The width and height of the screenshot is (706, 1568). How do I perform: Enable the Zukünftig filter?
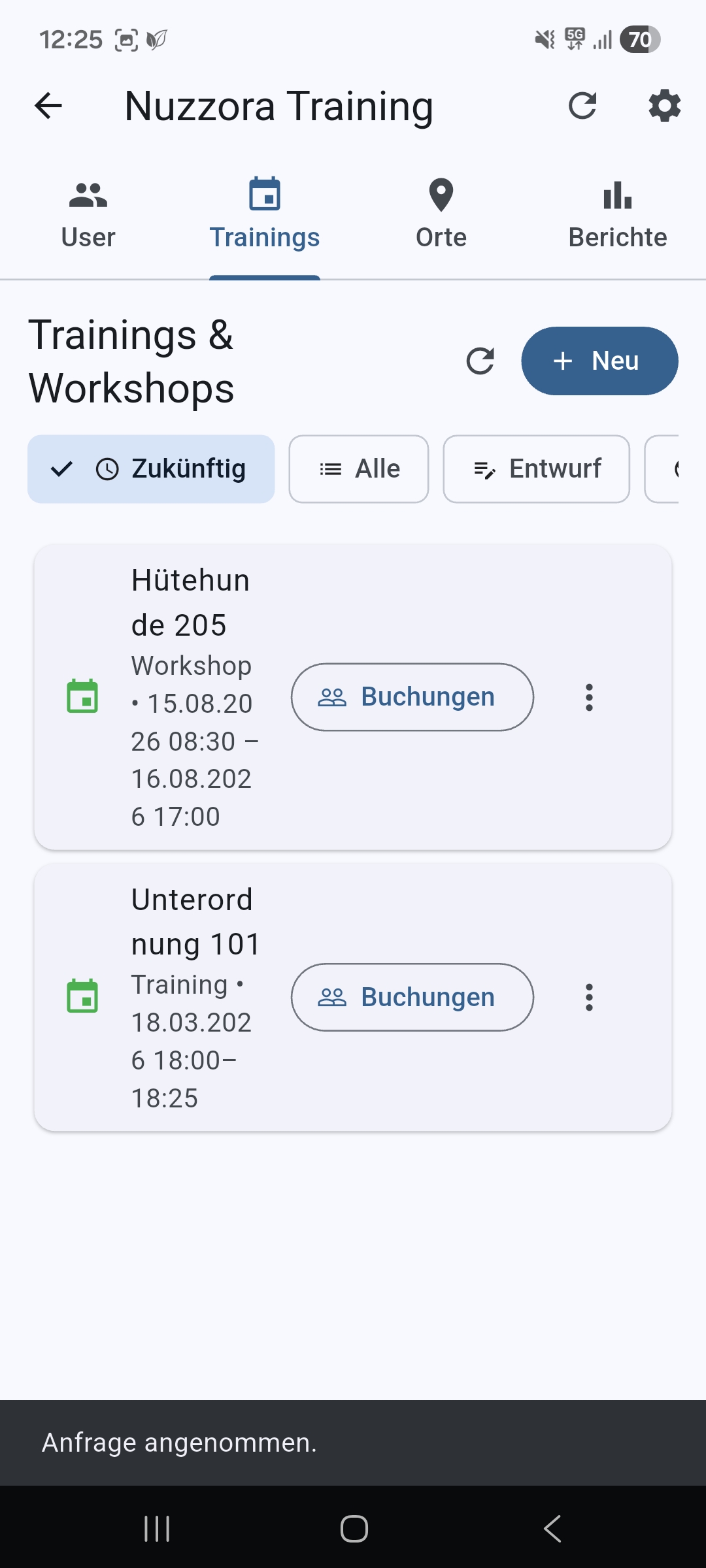pos(152,468)
